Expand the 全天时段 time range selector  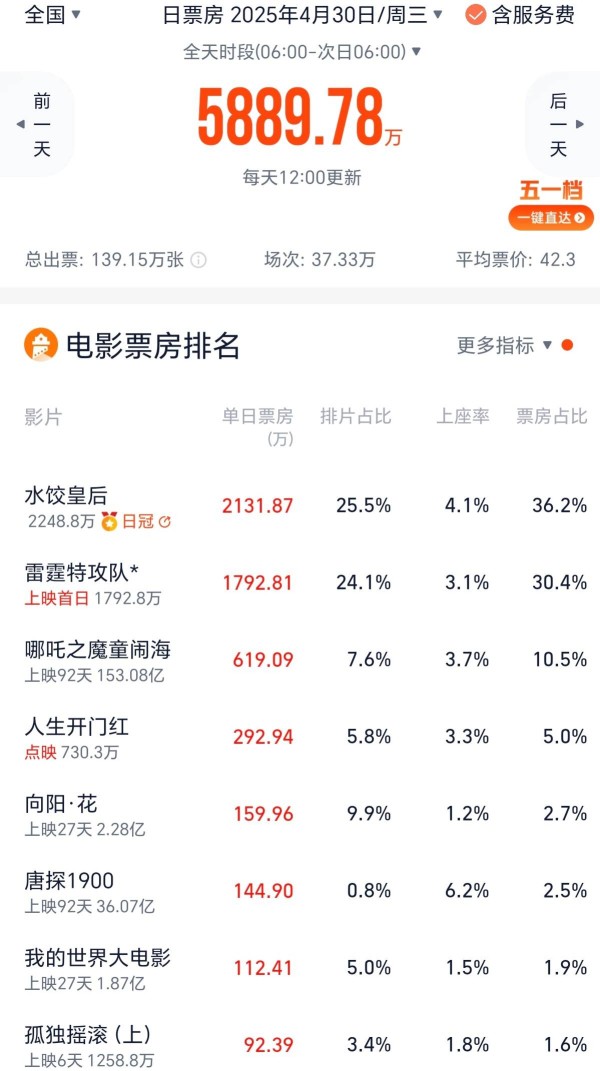[302, 52]
